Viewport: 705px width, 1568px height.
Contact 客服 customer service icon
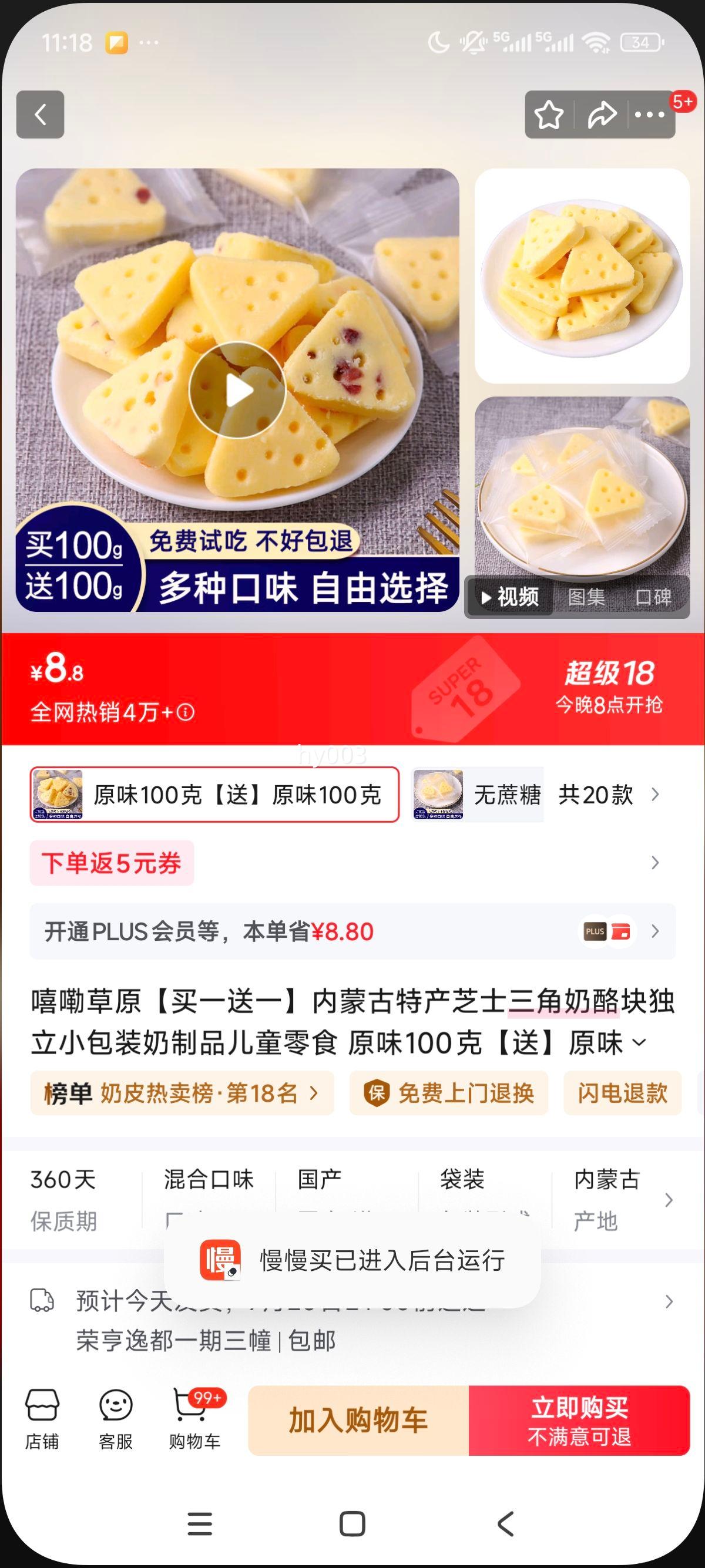[116, 1418]
